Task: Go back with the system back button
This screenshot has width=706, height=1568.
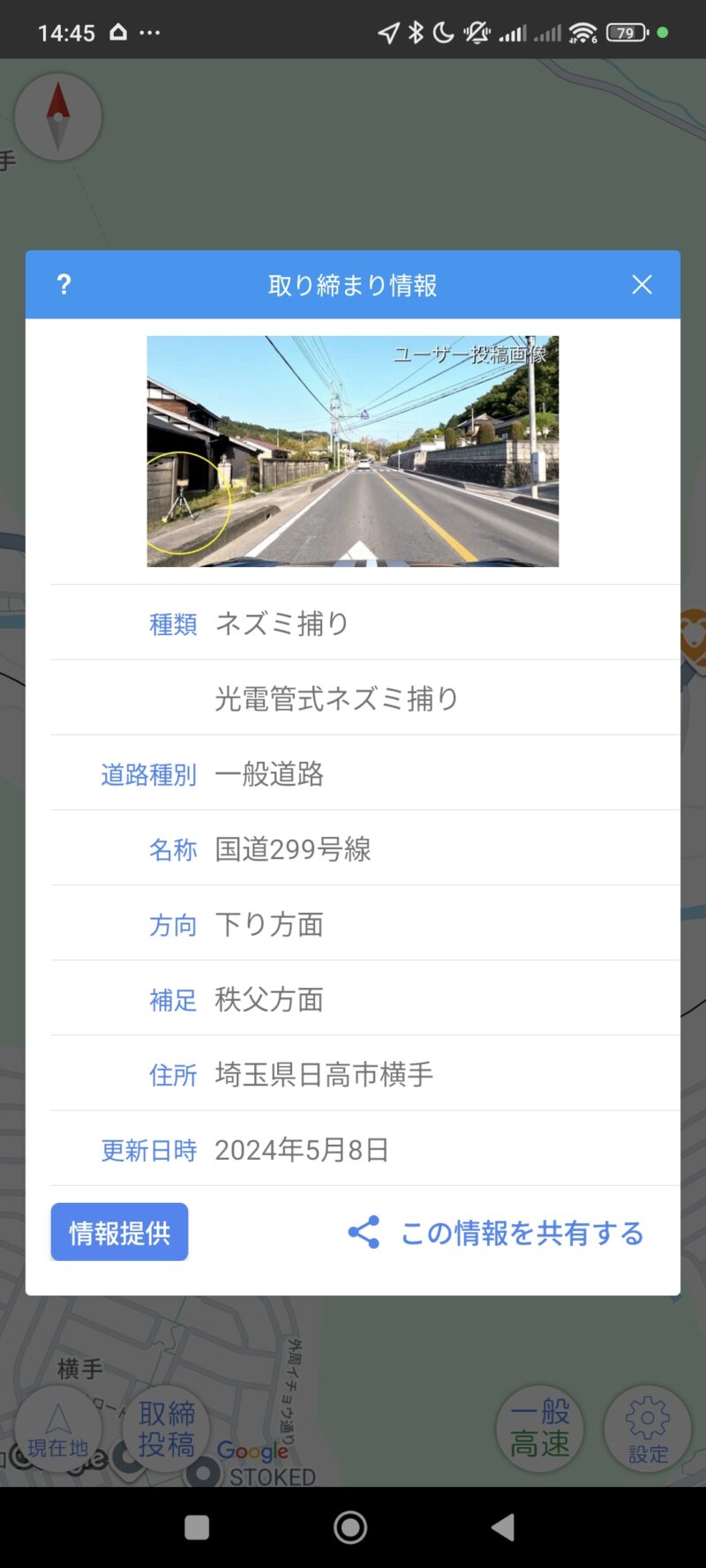Action: coord(503,1527)
